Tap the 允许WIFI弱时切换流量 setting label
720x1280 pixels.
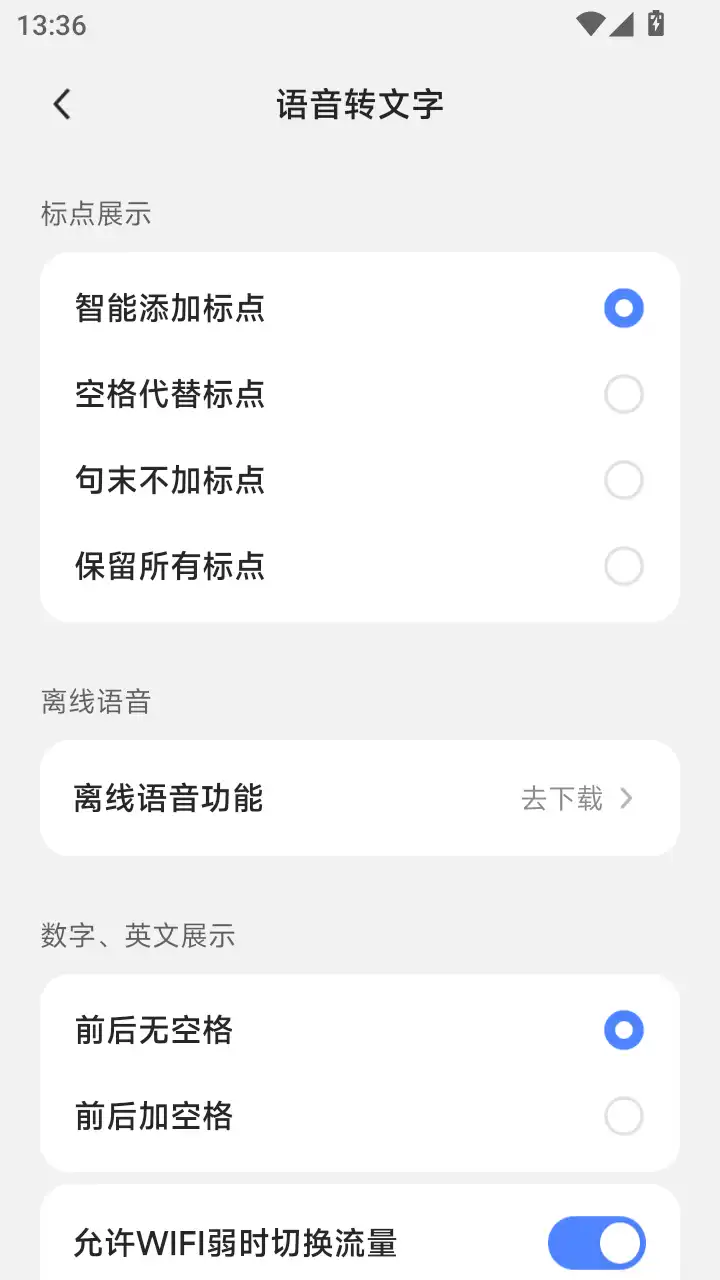(x=235, y=1242)
